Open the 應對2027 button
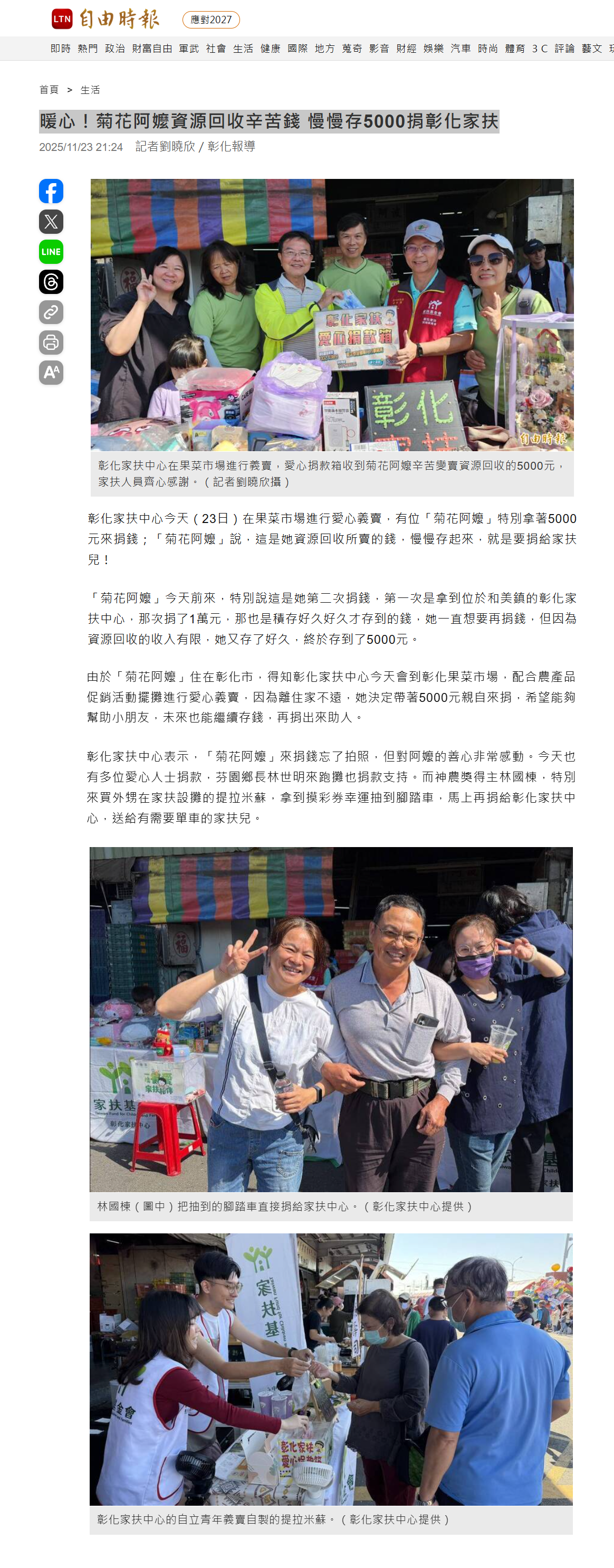This screenshot has width=614, height=1568. [210, 20]
